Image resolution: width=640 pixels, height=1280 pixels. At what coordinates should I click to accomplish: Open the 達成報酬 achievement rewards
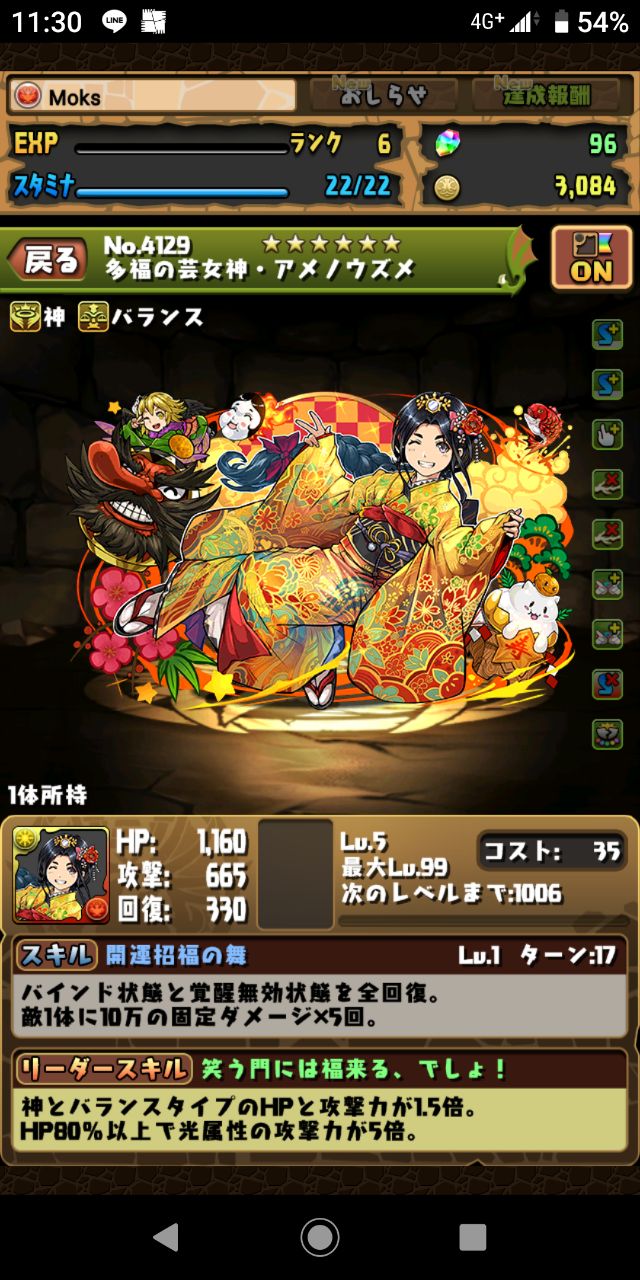(x=546, y=94)
